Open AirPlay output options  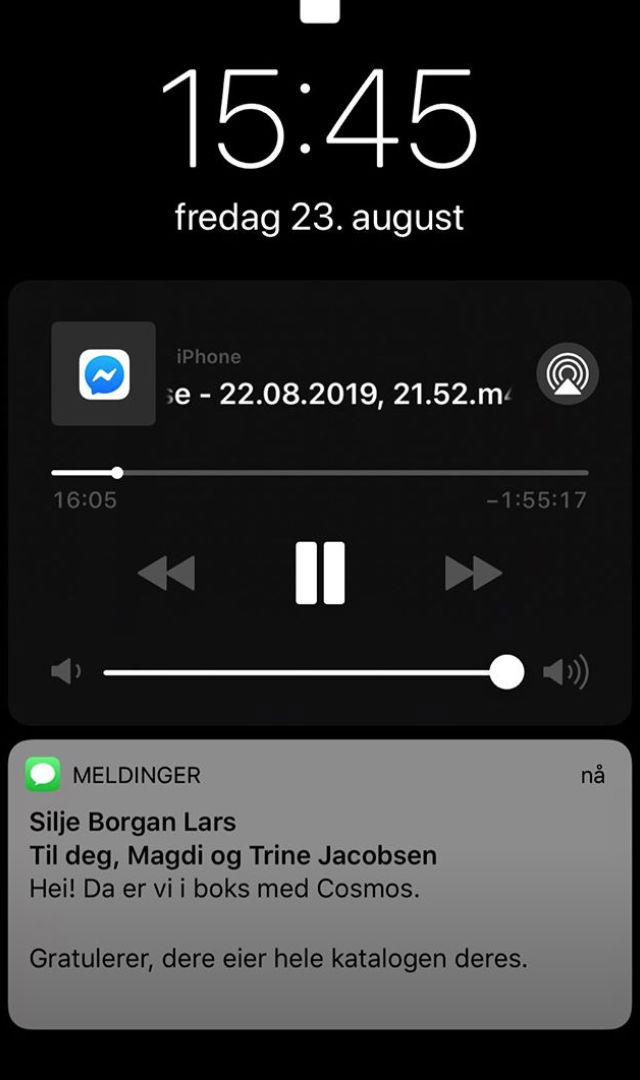tap(567, 374)
